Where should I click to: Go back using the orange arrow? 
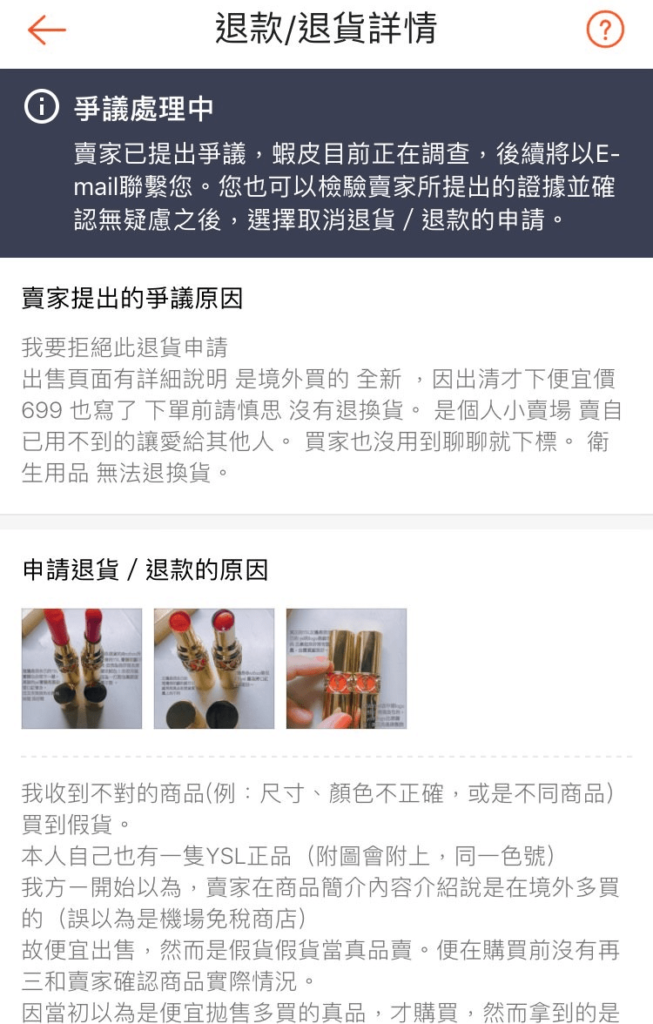point(46,30)
